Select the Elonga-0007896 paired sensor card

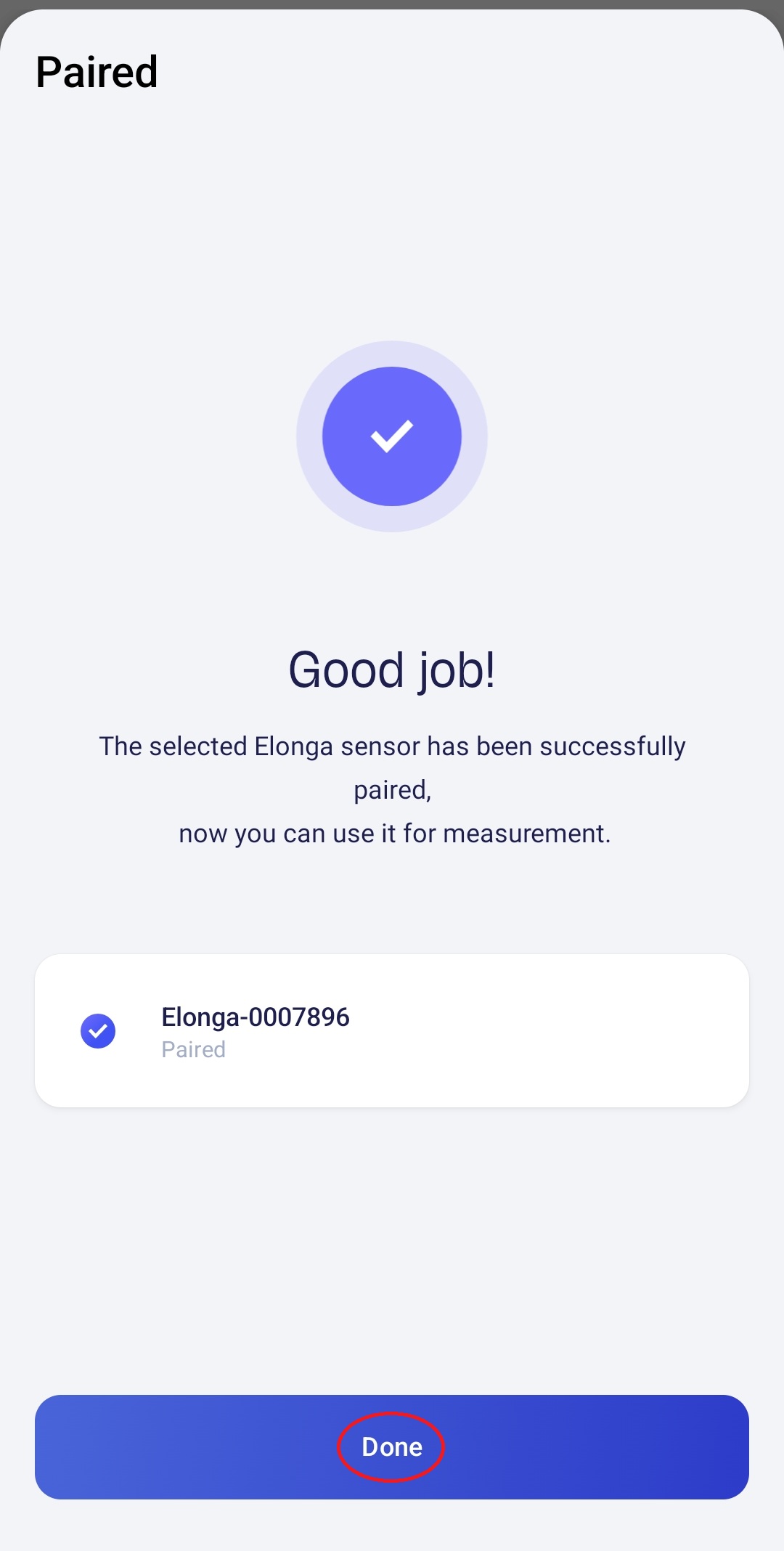pos(391,1030)
